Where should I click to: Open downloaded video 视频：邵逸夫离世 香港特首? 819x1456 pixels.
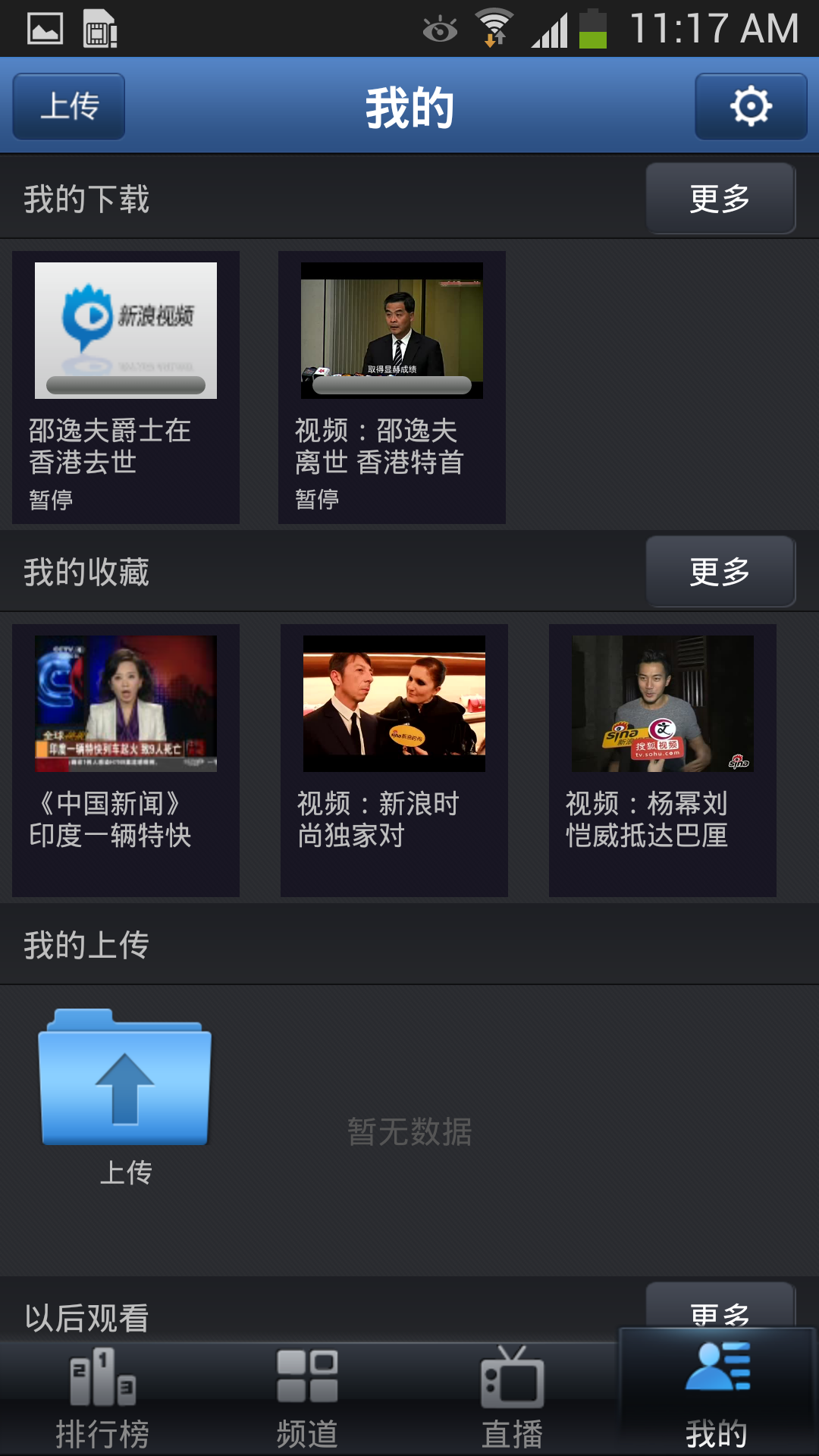coord(391,387)
